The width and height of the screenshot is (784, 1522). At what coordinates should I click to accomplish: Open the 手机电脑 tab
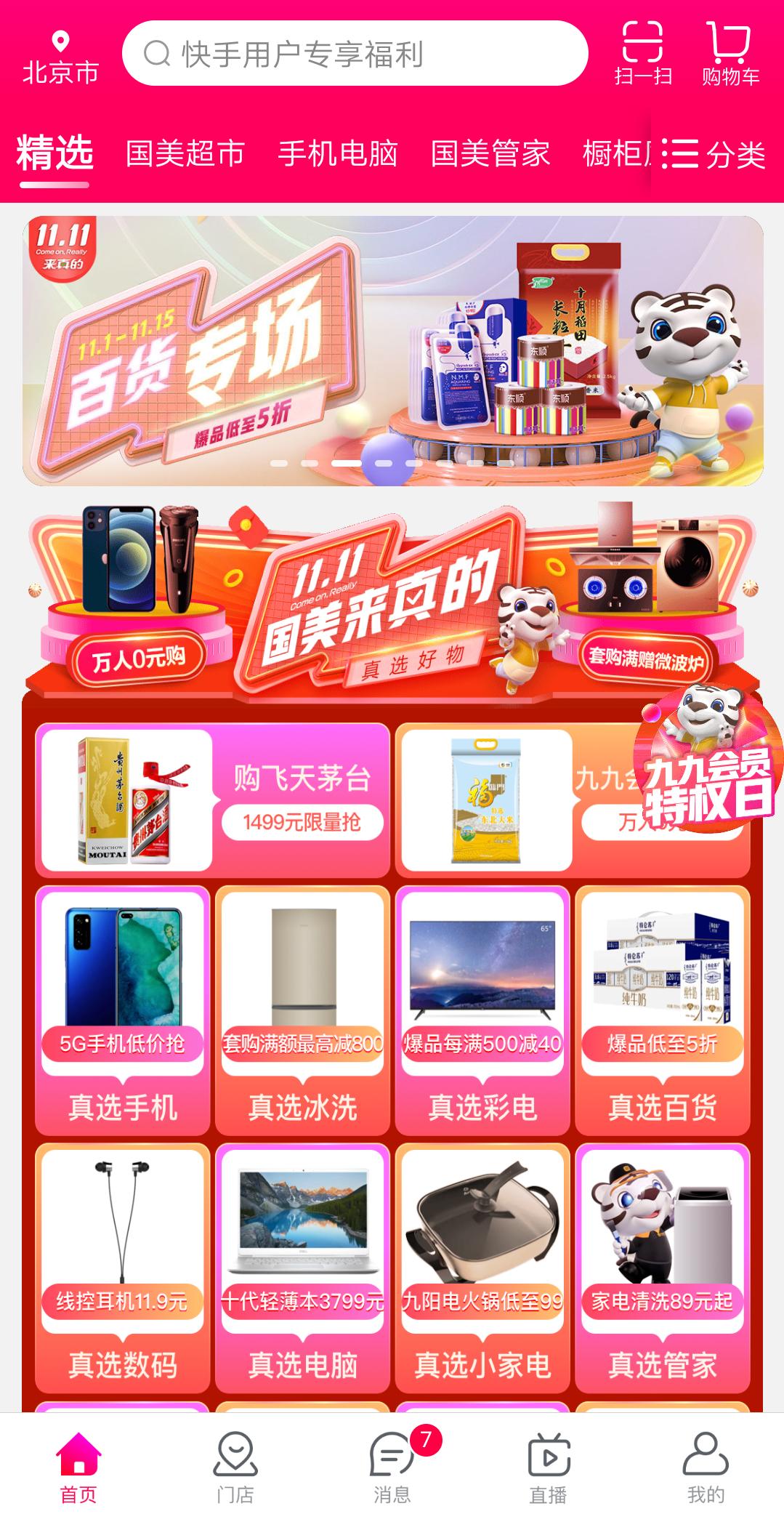(x=339, y=154)
